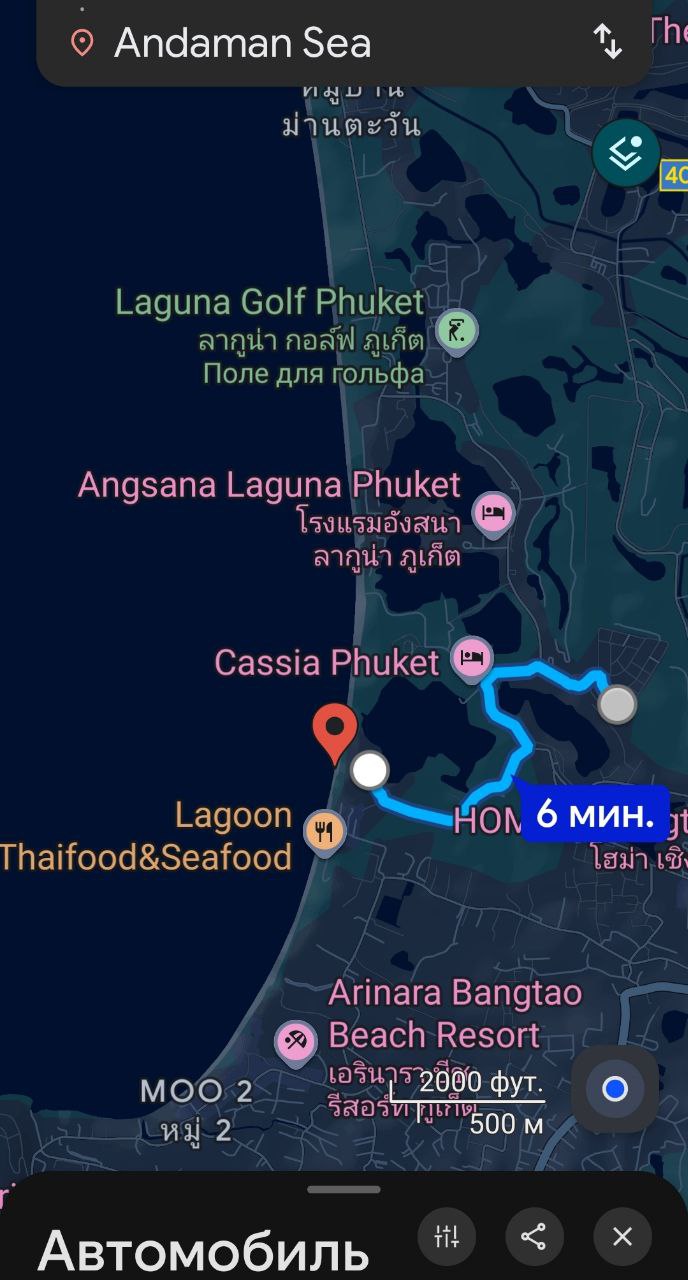
Task: Open route options settings
Action: [x=447, y=1237]
